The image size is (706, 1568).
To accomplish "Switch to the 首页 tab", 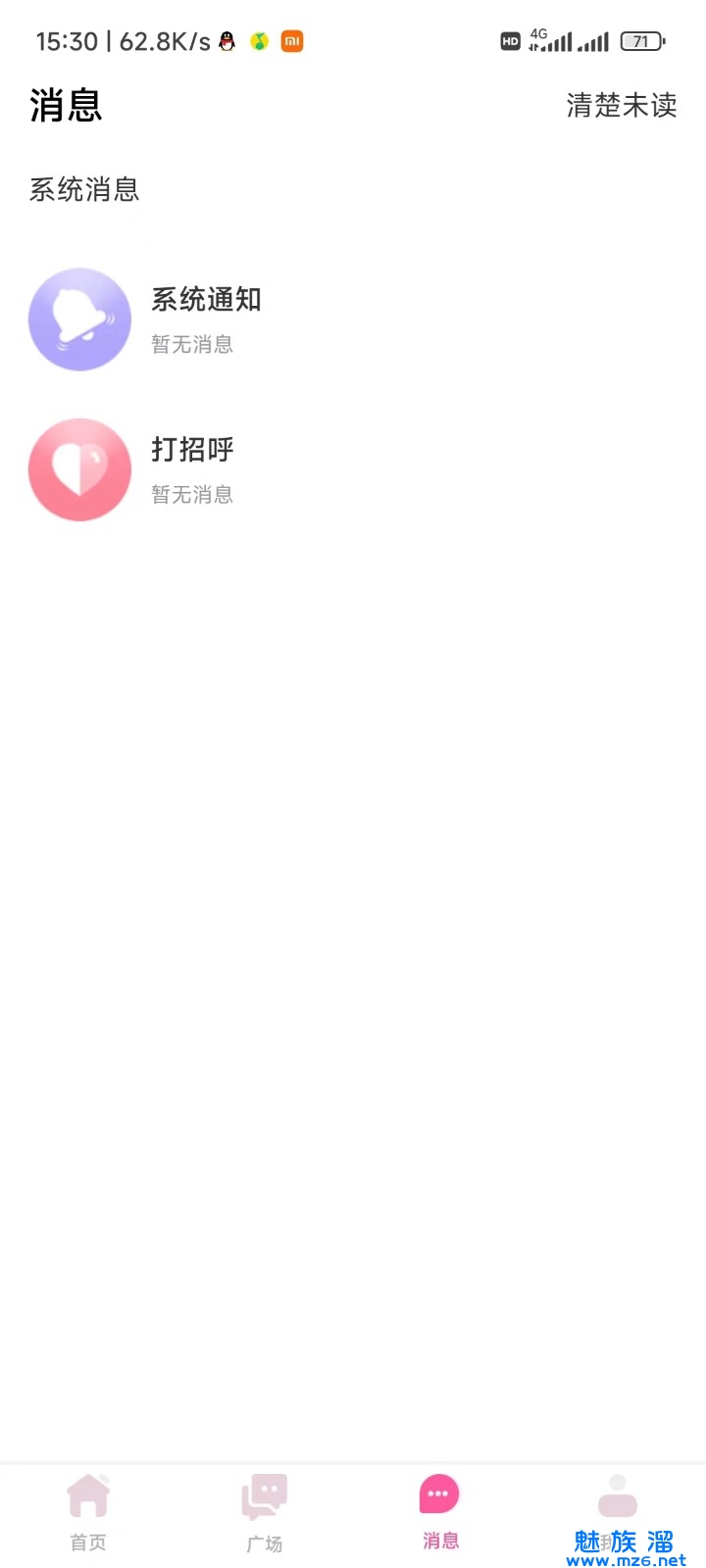I will (x=88, y=1512).
